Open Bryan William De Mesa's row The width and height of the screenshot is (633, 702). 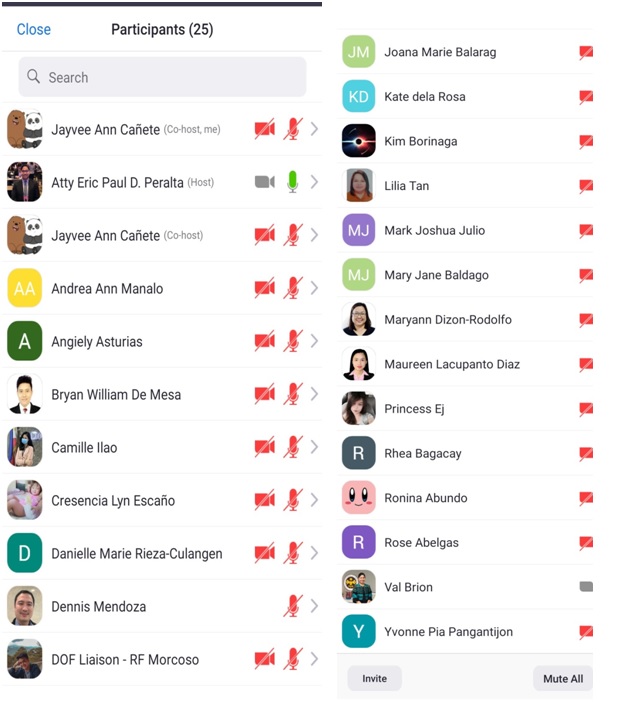click(116, 395)
